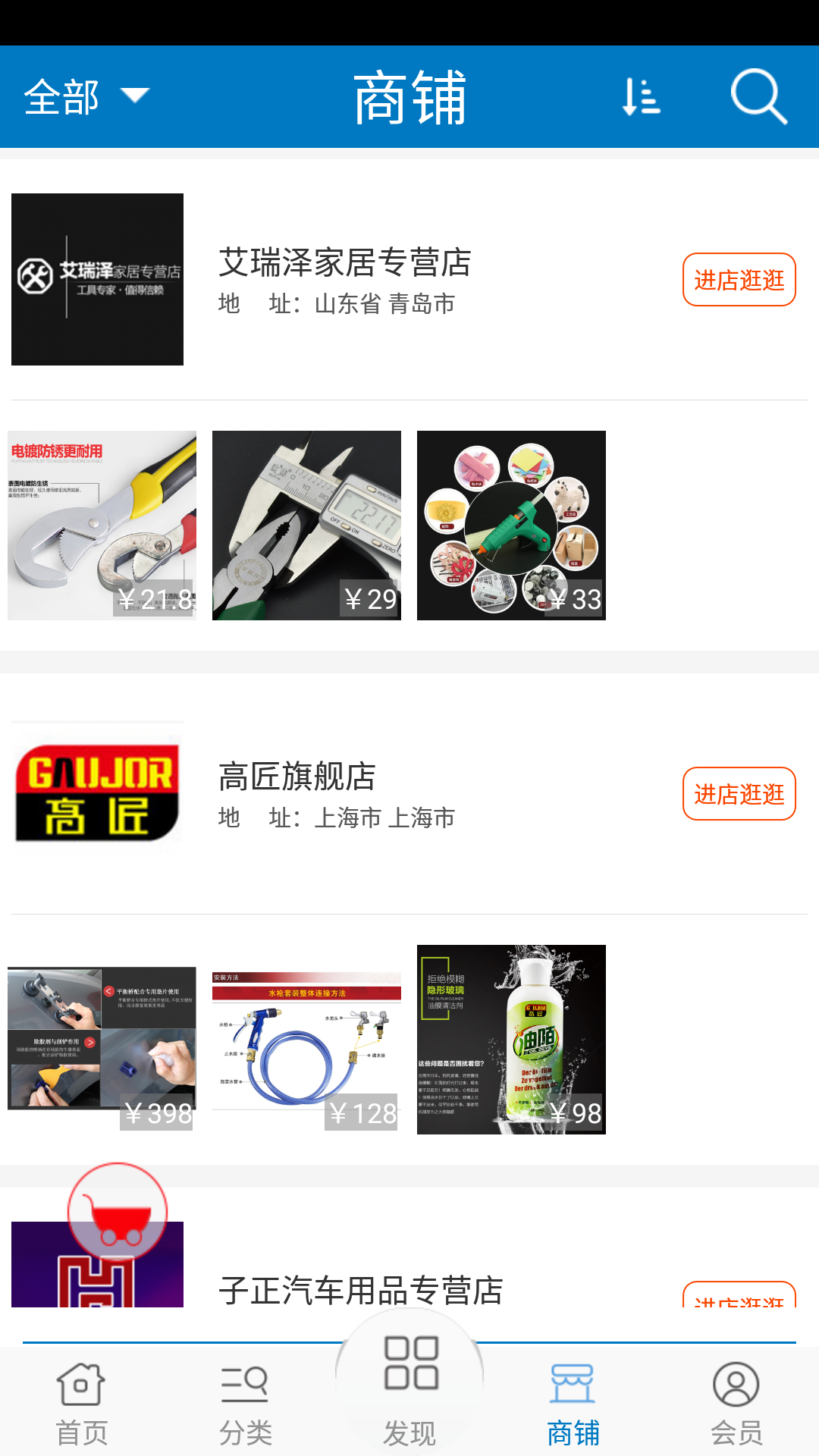The width and height of the screenshot is (819, 1456).
Task: Open the search magnifier
Action: (758, 97)
